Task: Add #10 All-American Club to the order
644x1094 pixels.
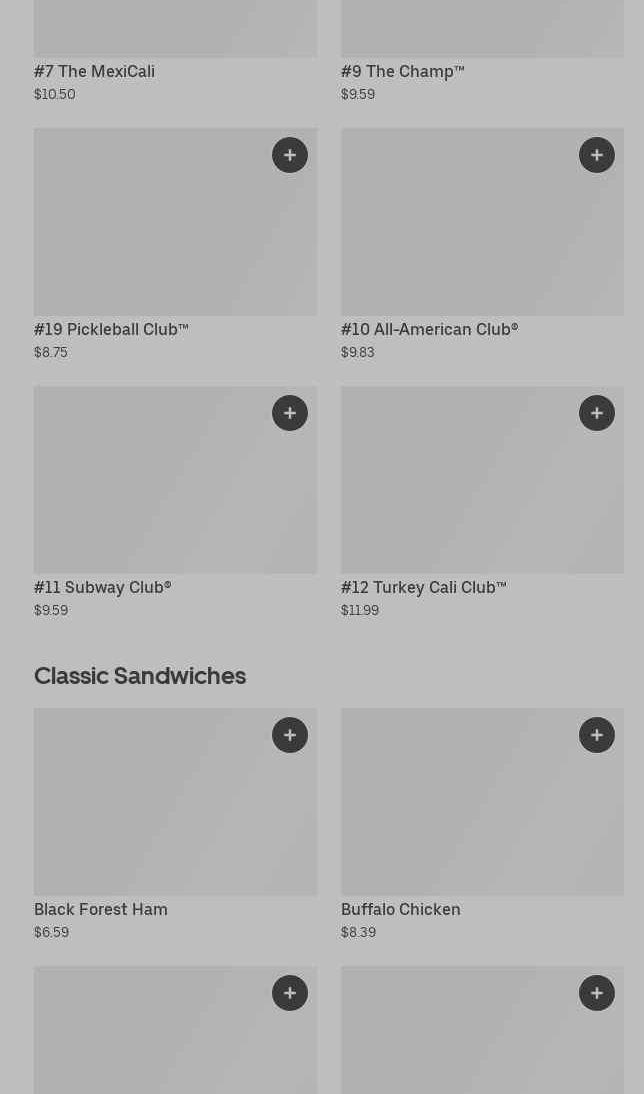Action: (597, 155)
